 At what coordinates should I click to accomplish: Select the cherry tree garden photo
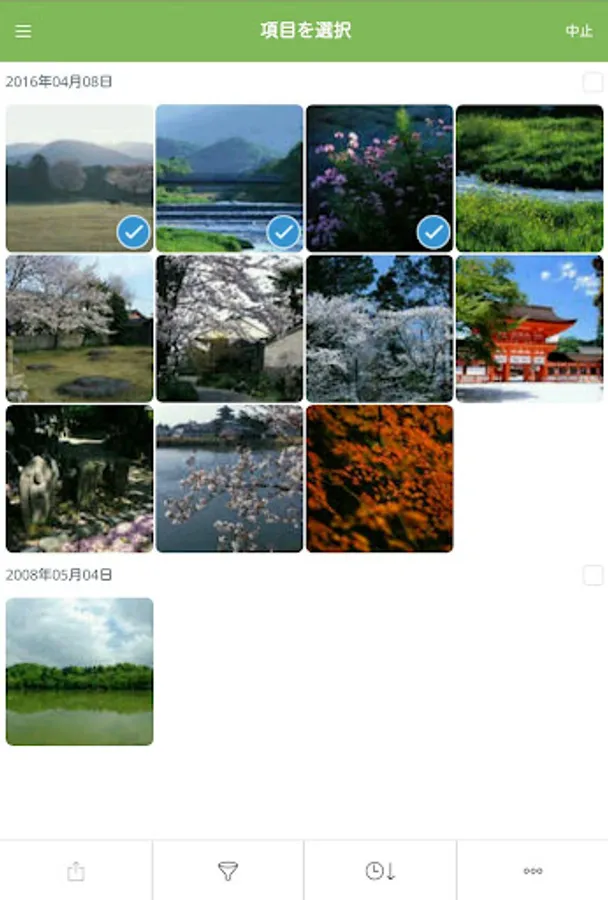click(79, 328)
